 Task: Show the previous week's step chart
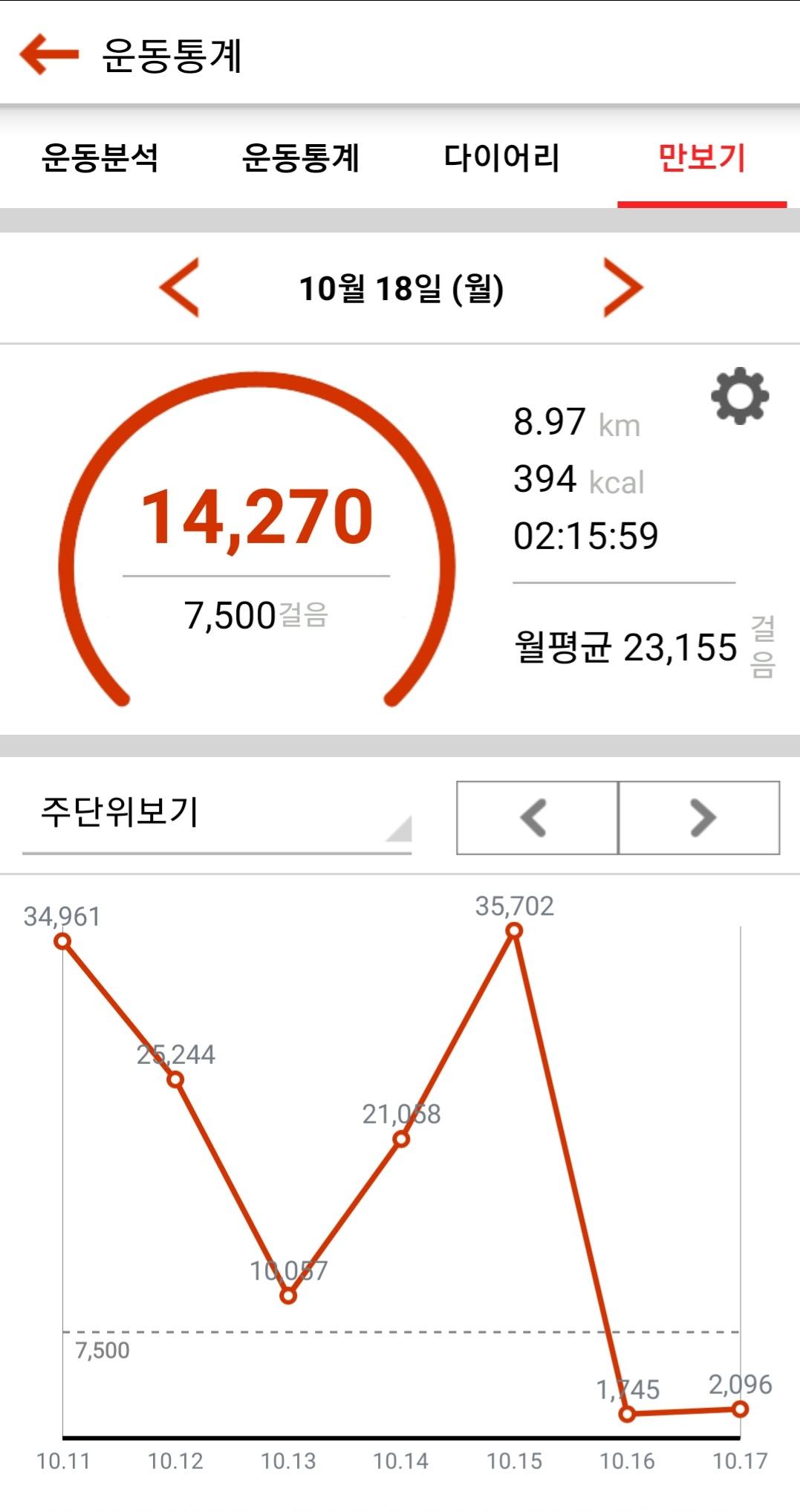537,817
